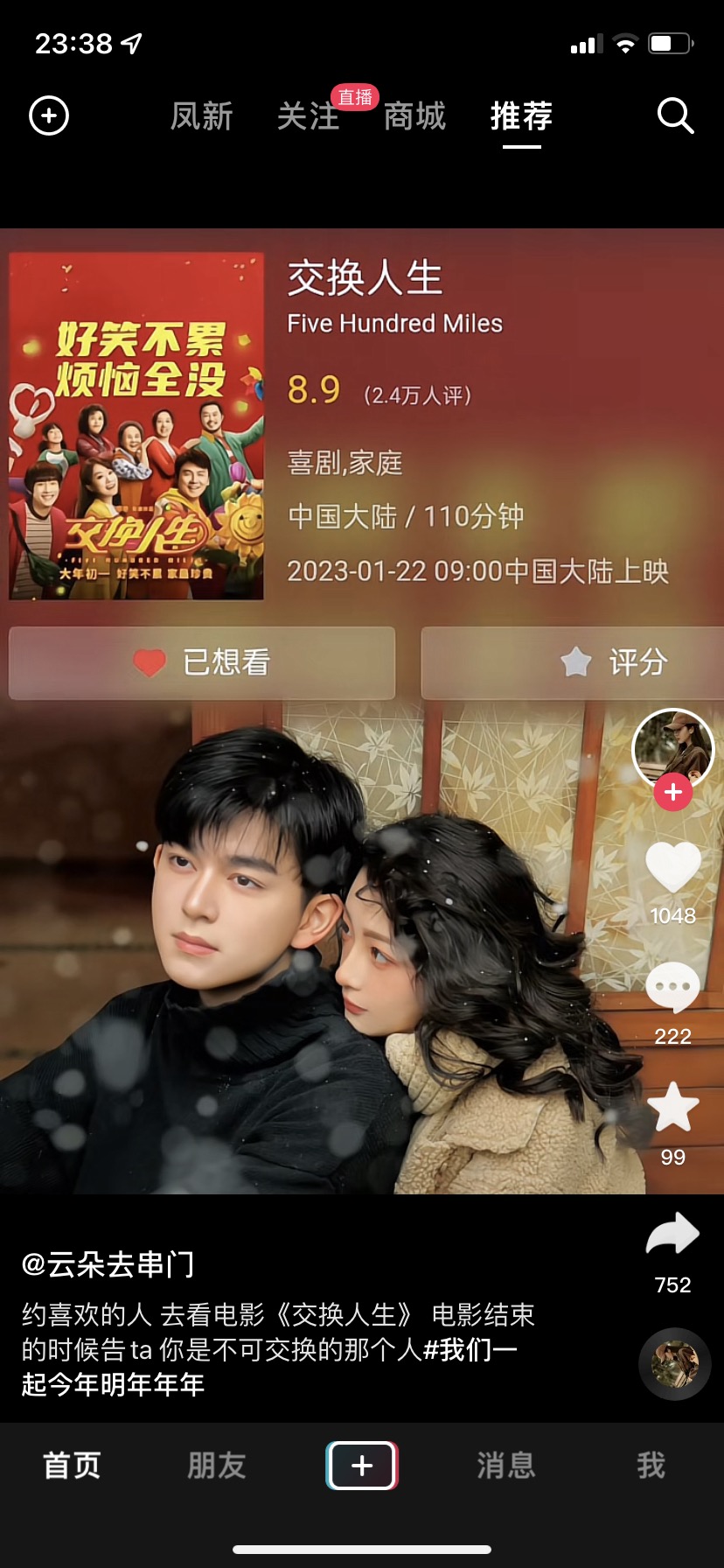Like the video with the heart icon
Image resolution: width=724 pixels, height=1568 pixels.
(672, 867)
